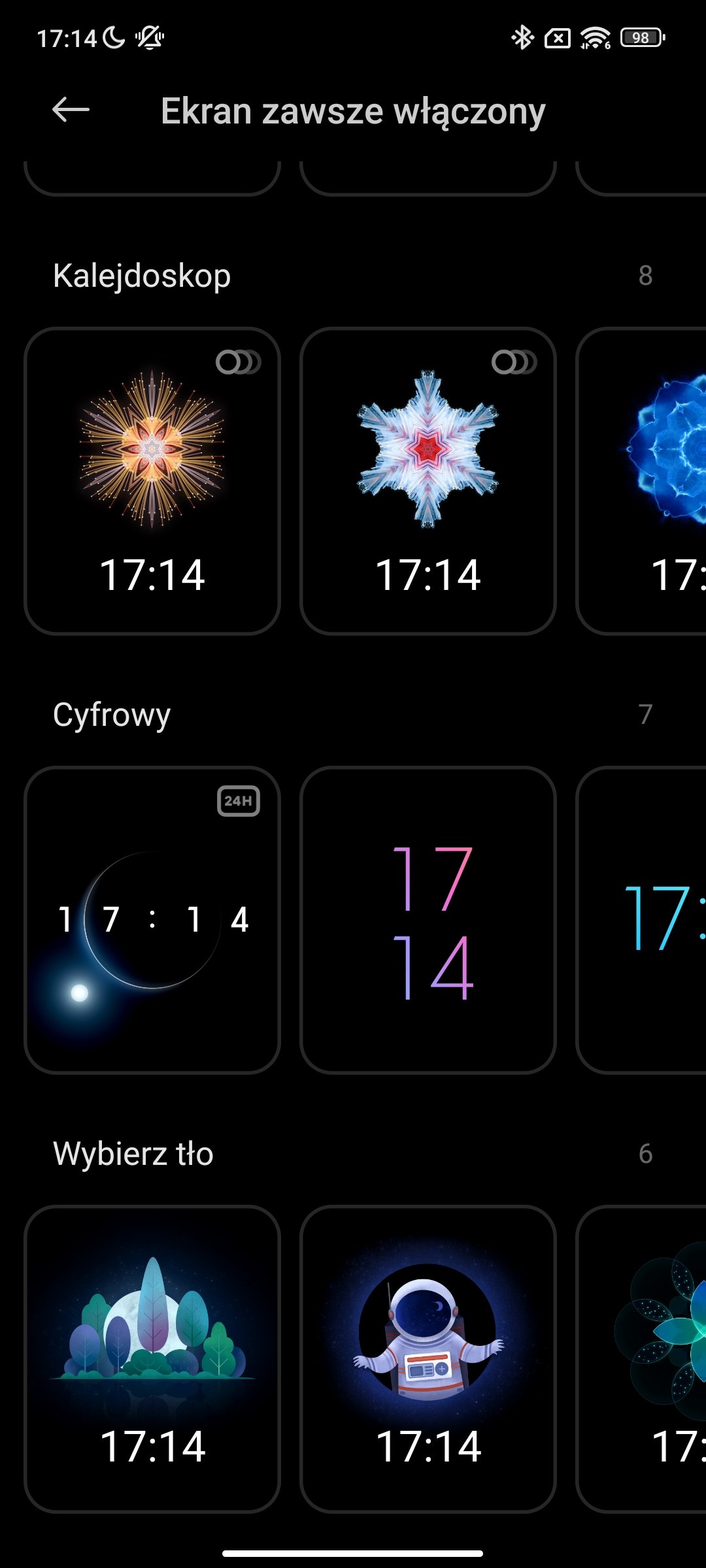
Task: Select the 24H eclipse digital clock
Action: coord(152,920)
